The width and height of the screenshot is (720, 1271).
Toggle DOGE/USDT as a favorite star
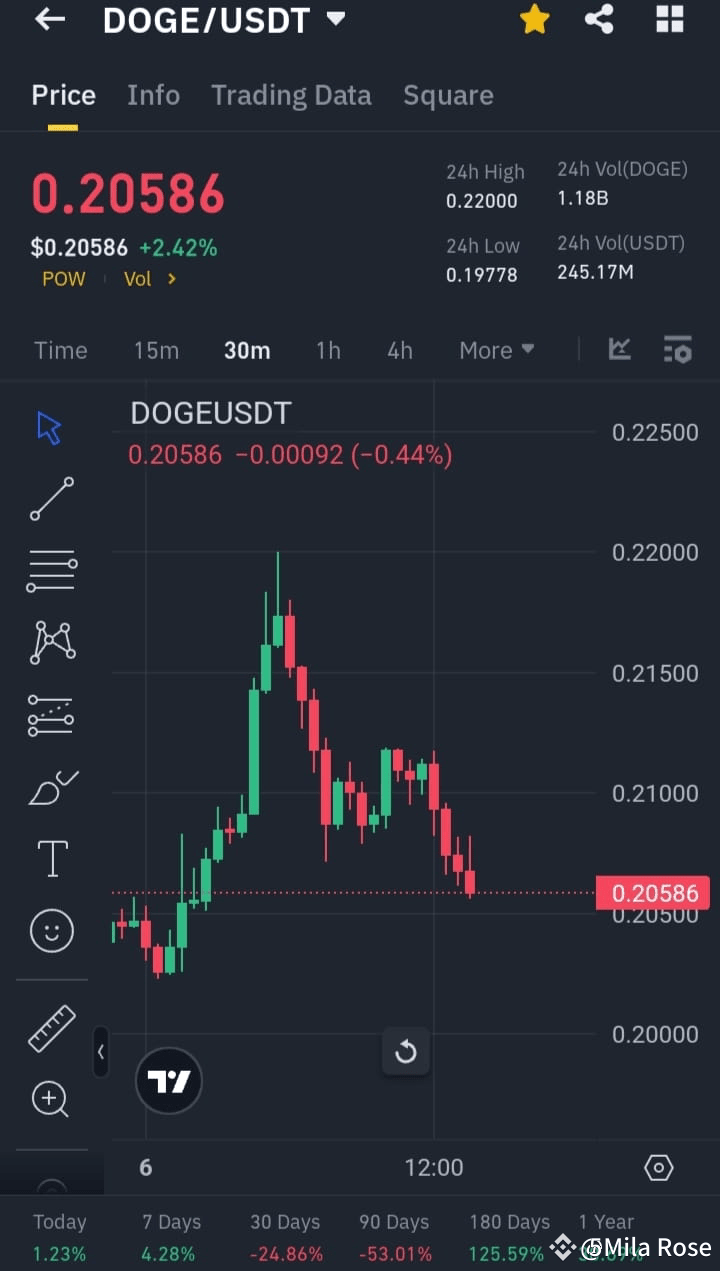[x=534, y=19]
